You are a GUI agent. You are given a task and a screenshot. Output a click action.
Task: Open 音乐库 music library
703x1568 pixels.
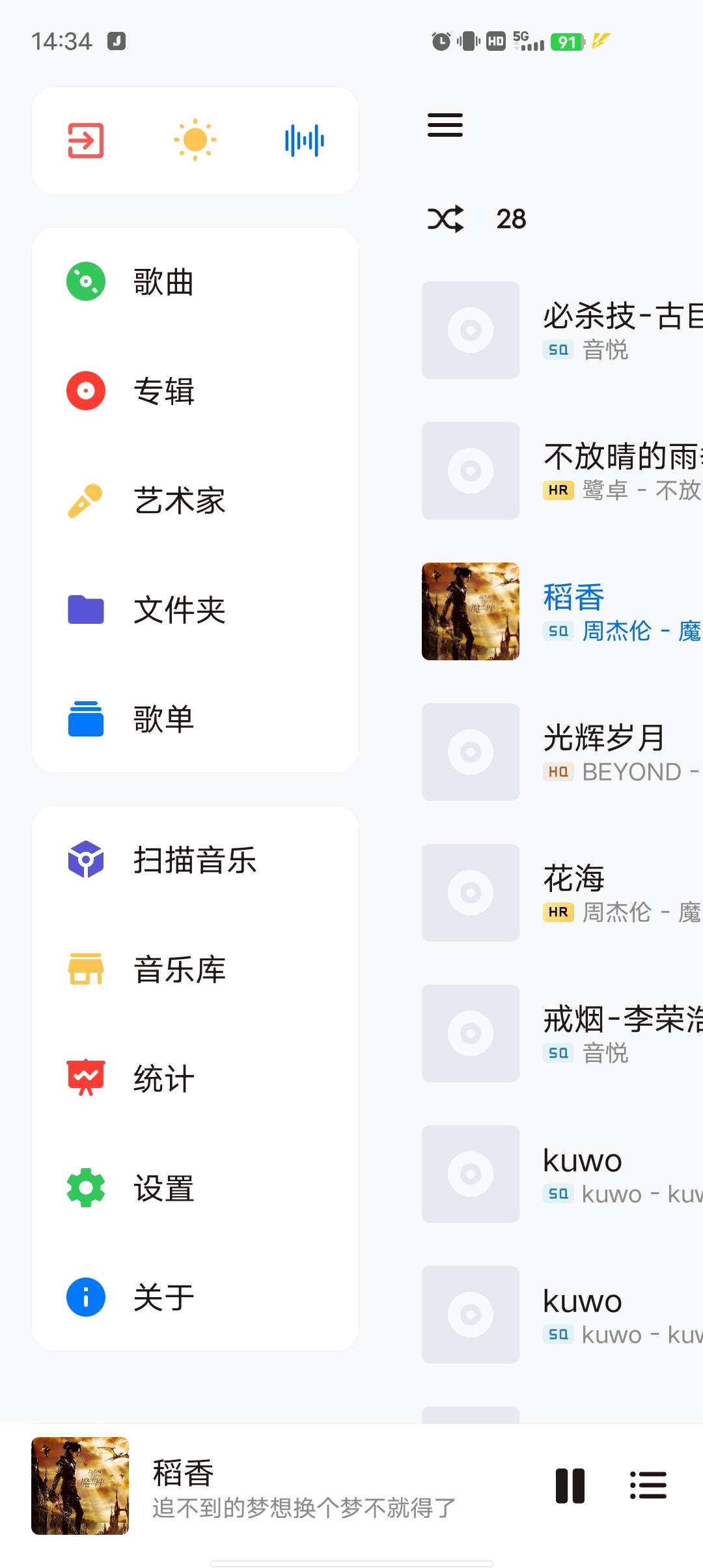179,970
